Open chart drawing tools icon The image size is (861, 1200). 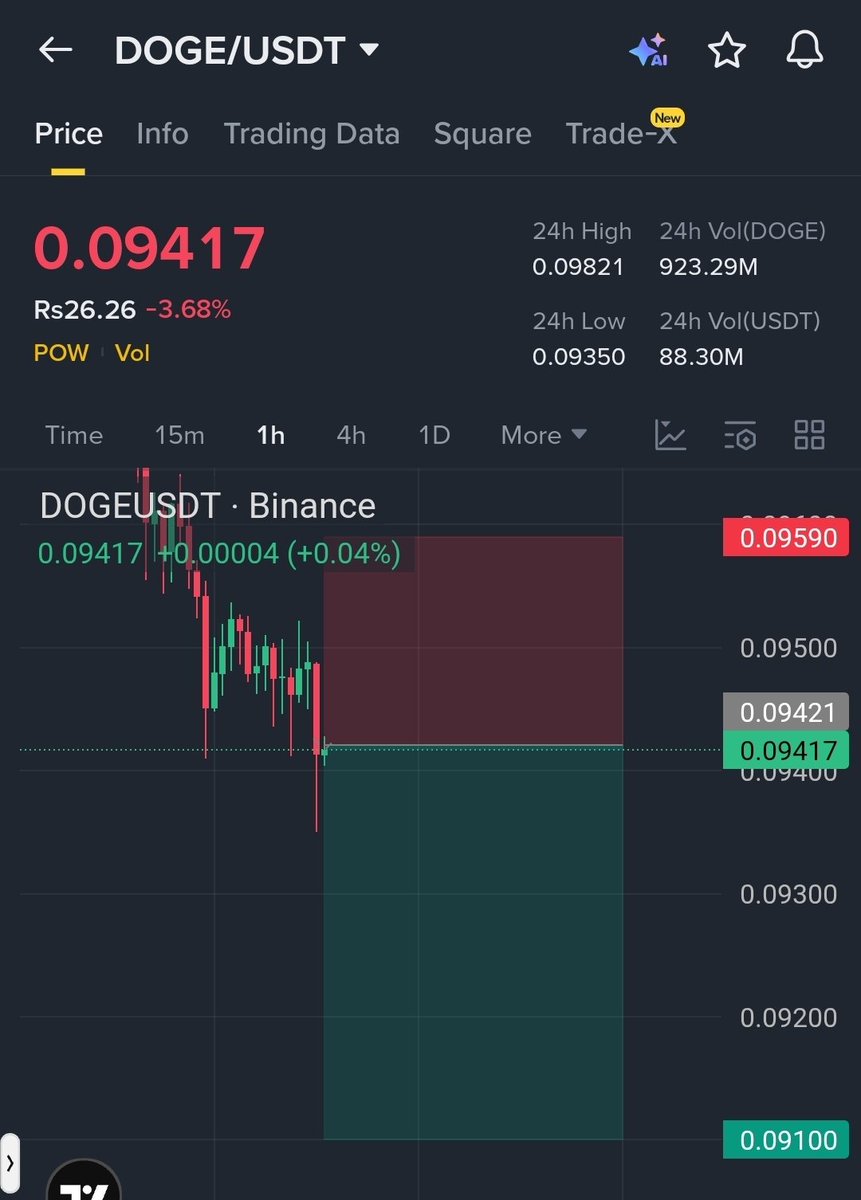click(670, 435)
